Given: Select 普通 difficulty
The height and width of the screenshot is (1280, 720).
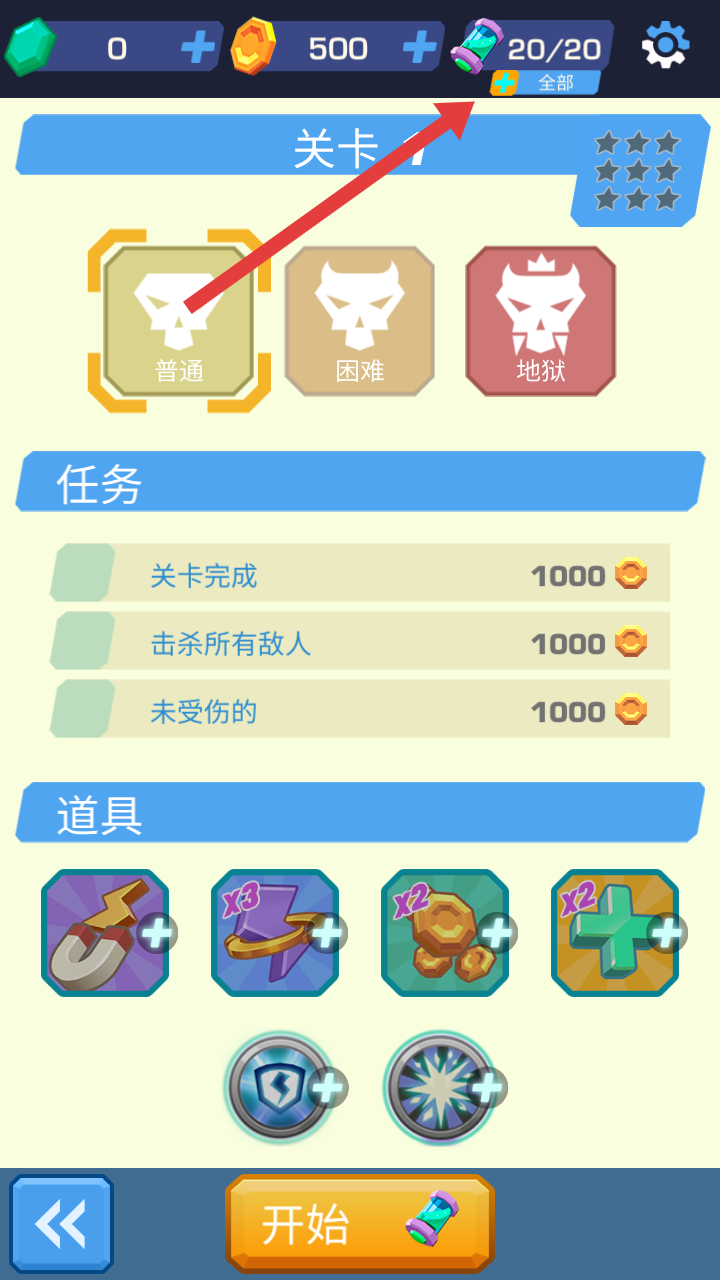Looking at the screenshot, I should 179,321.
